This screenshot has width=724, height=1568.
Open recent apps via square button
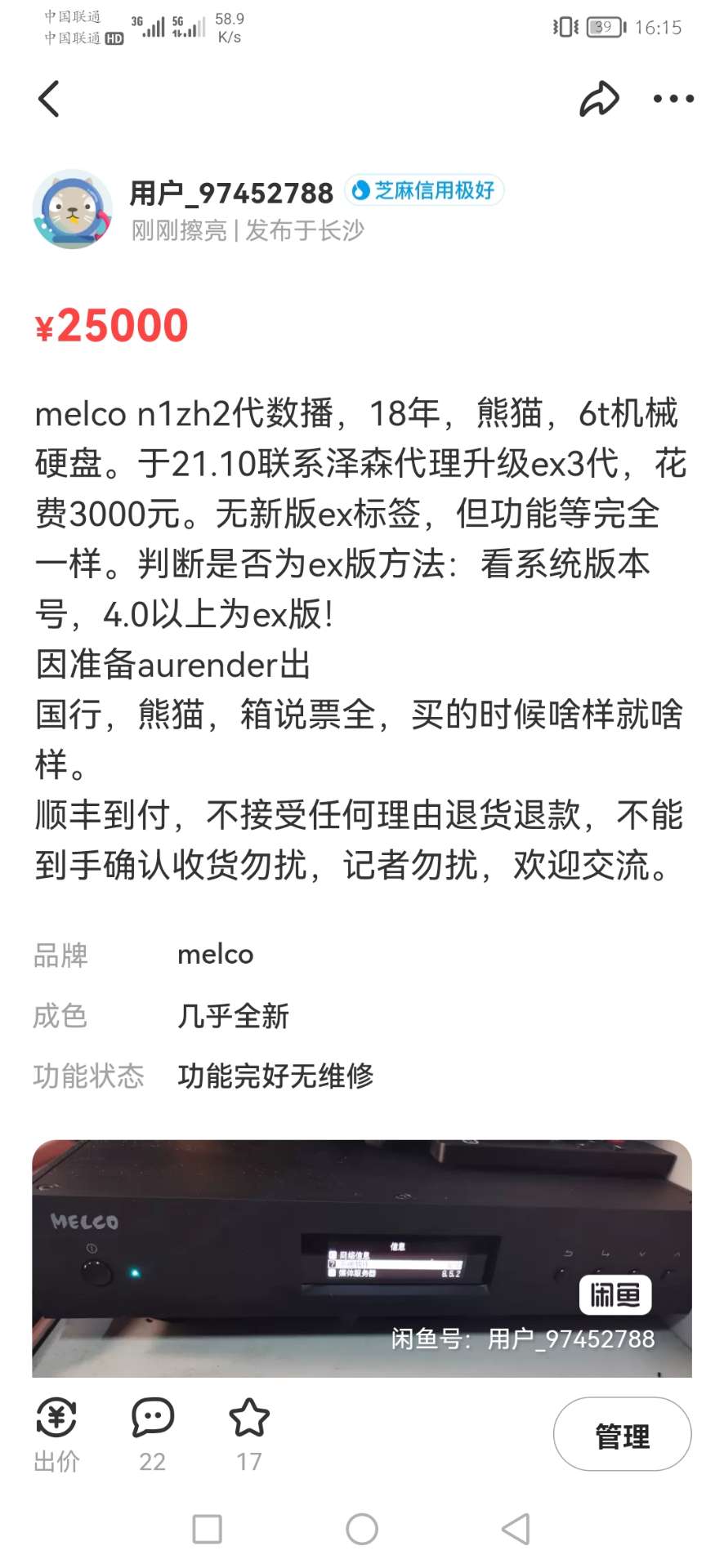click(x=207, y=1529)
